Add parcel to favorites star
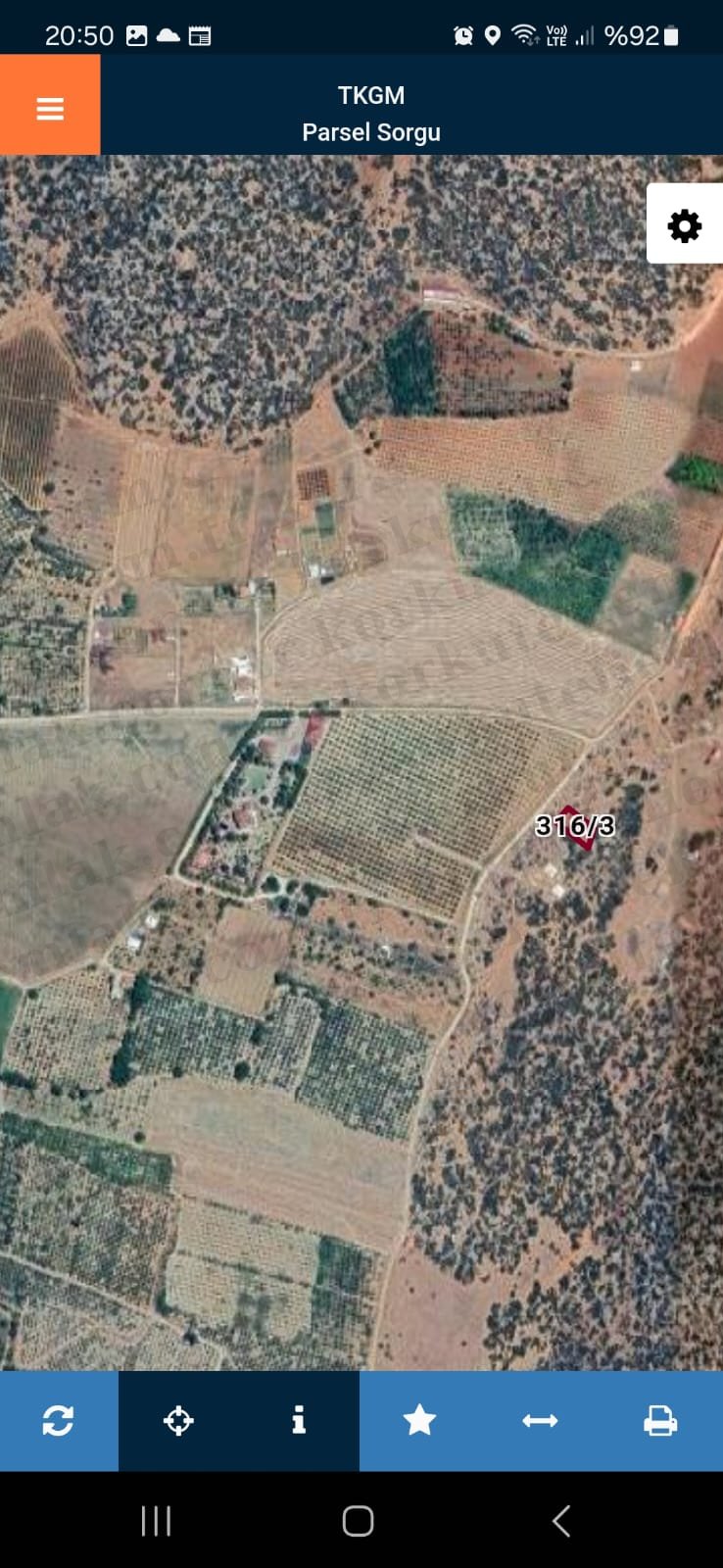This screenshot has width=723, height=1568. 419,1420
